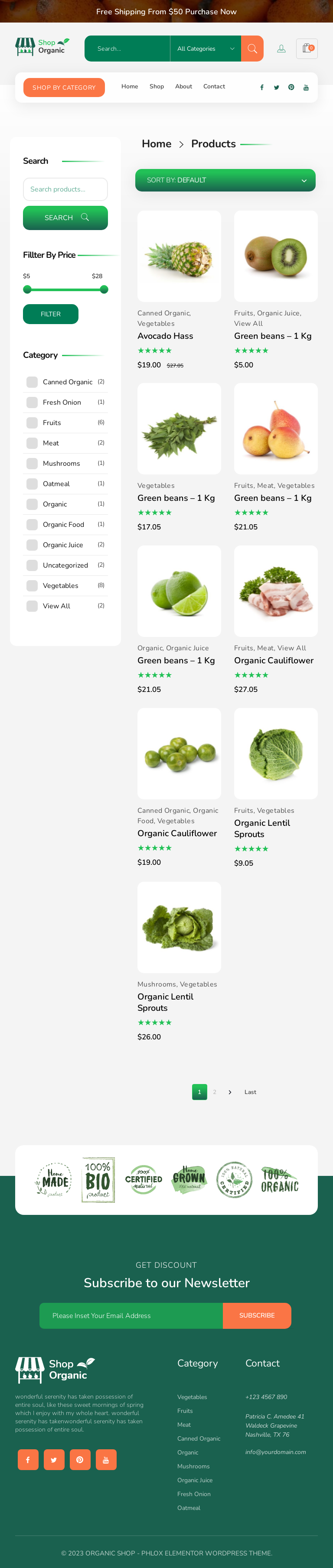Screen dimensions: 333x1568
Task: Open Shop By Category menu
Action: click(x=64, y=88)
